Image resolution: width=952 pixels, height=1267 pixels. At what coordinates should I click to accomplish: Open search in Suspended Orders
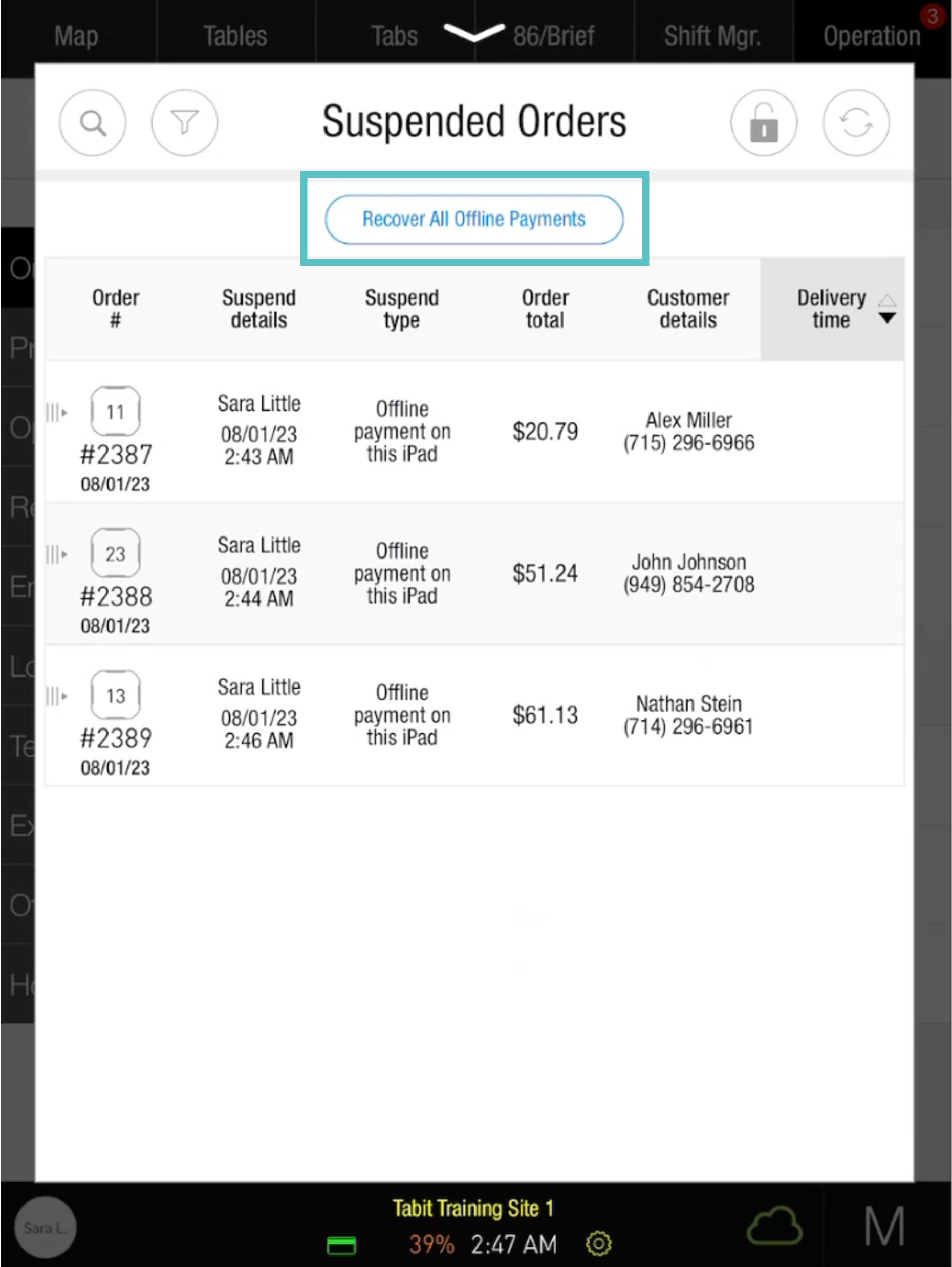pyautogui.click(x=92, y=122)
